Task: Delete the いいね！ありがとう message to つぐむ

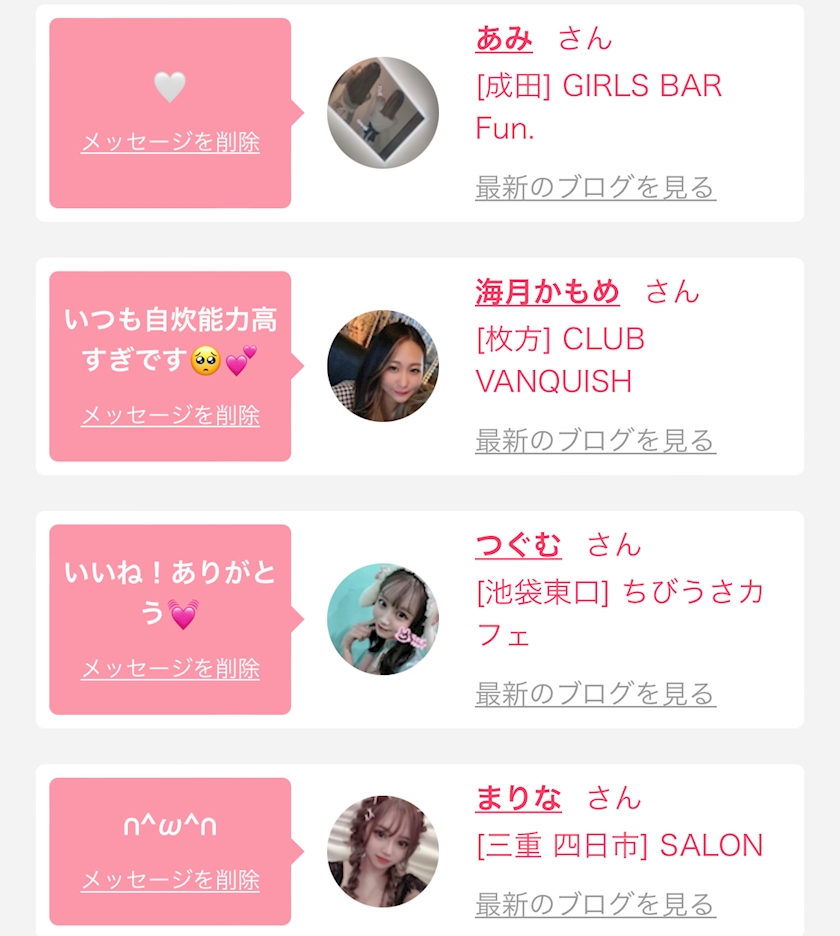Action: click(x=170, y=668)
